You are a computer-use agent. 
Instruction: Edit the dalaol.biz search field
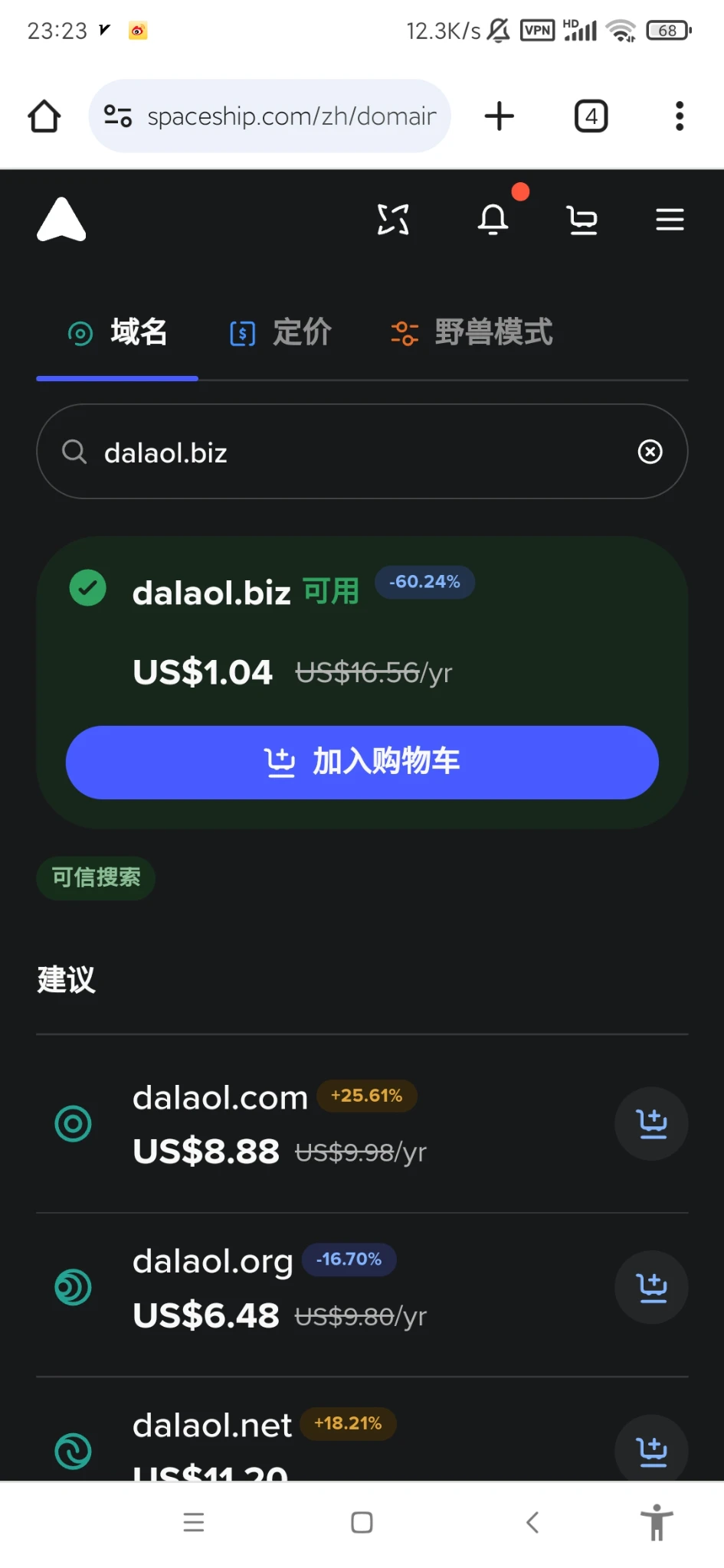345,452
